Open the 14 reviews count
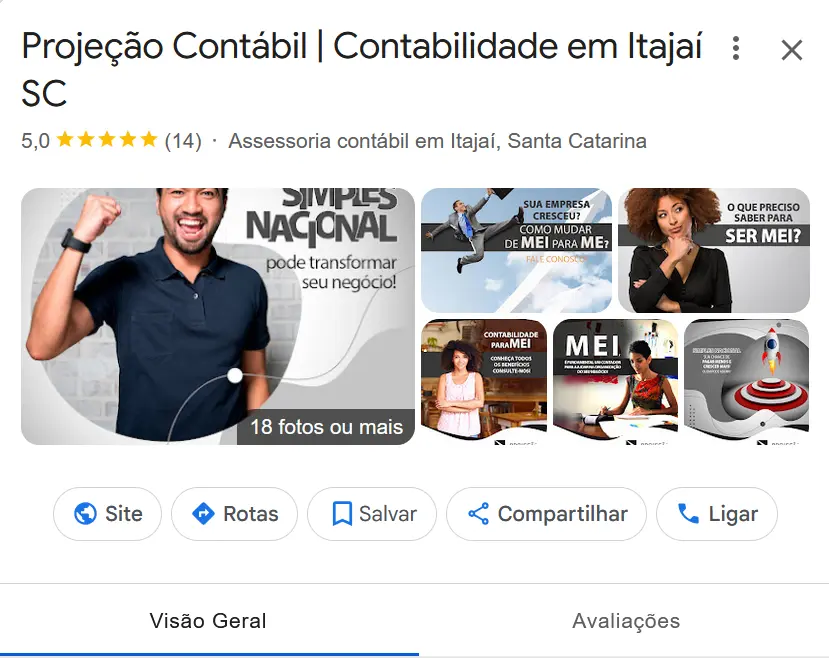829x658 pixels. click(183, 141)
